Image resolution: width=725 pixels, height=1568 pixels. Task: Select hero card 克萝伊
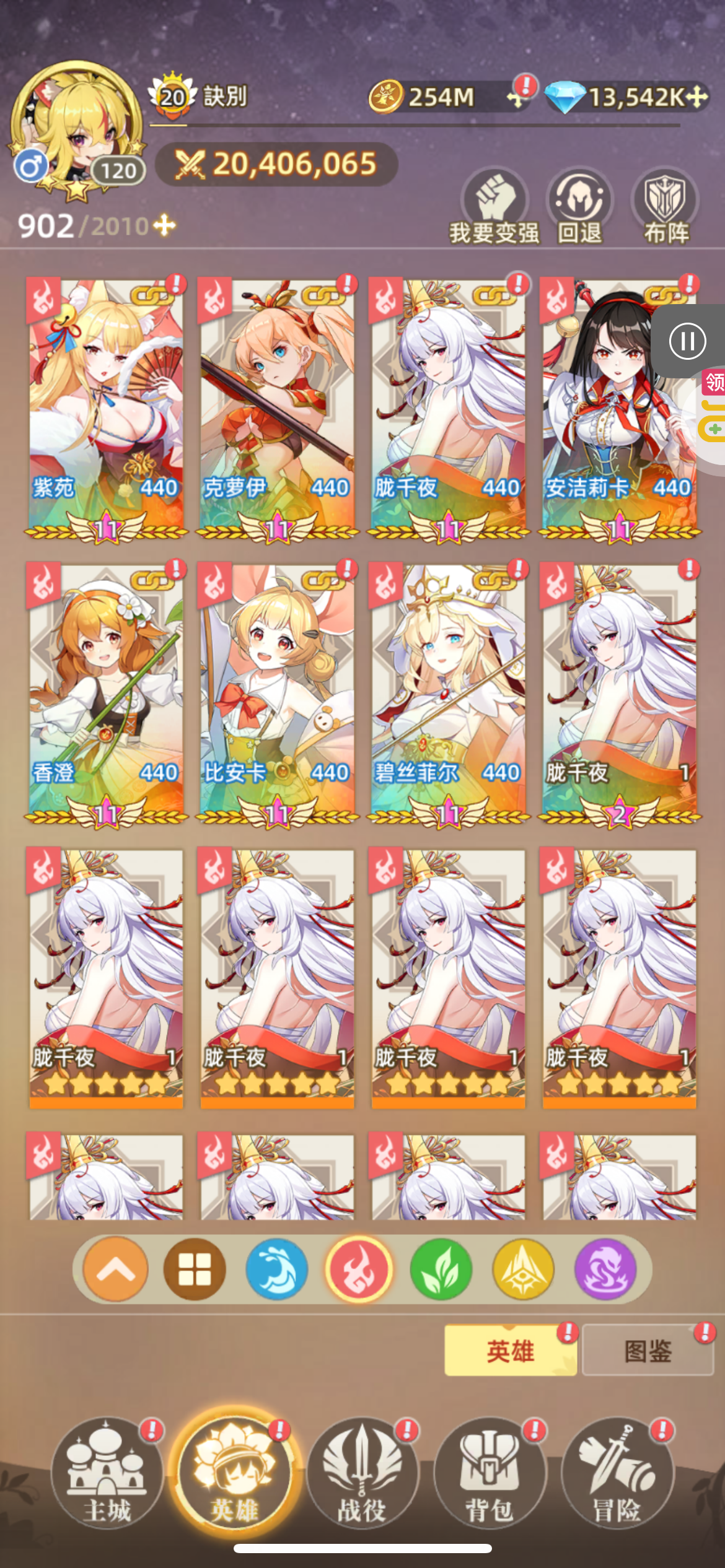click(x=277, y=409)
